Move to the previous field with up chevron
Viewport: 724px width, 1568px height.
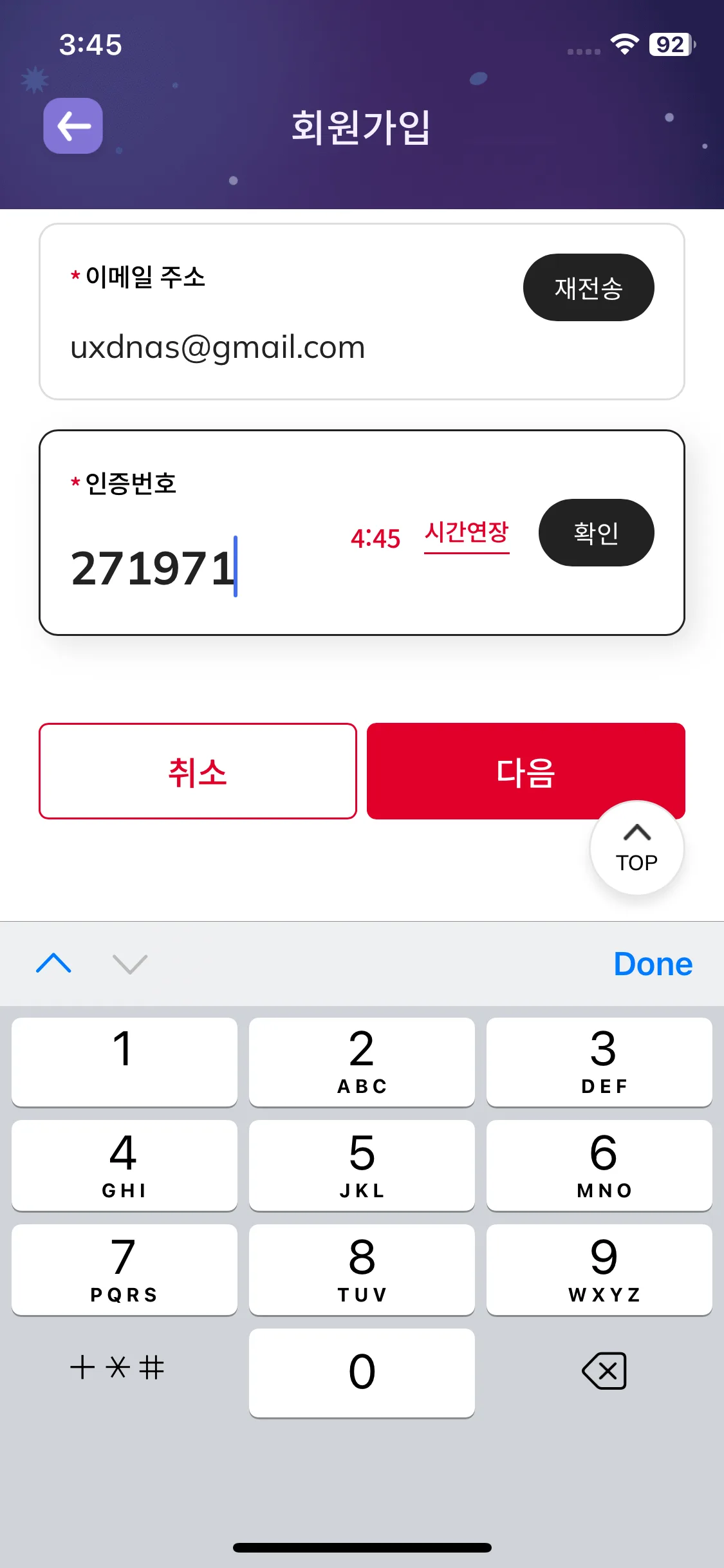(54, 964)
